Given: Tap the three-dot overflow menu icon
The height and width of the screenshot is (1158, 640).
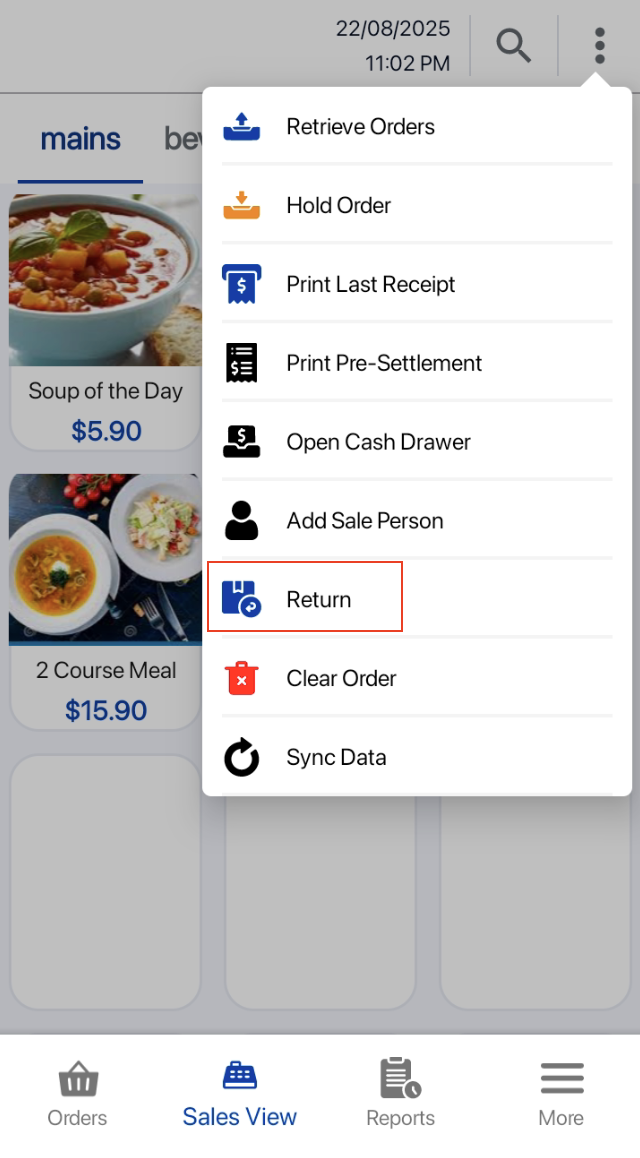Looking at the screenshot, I should click(599, 45).
